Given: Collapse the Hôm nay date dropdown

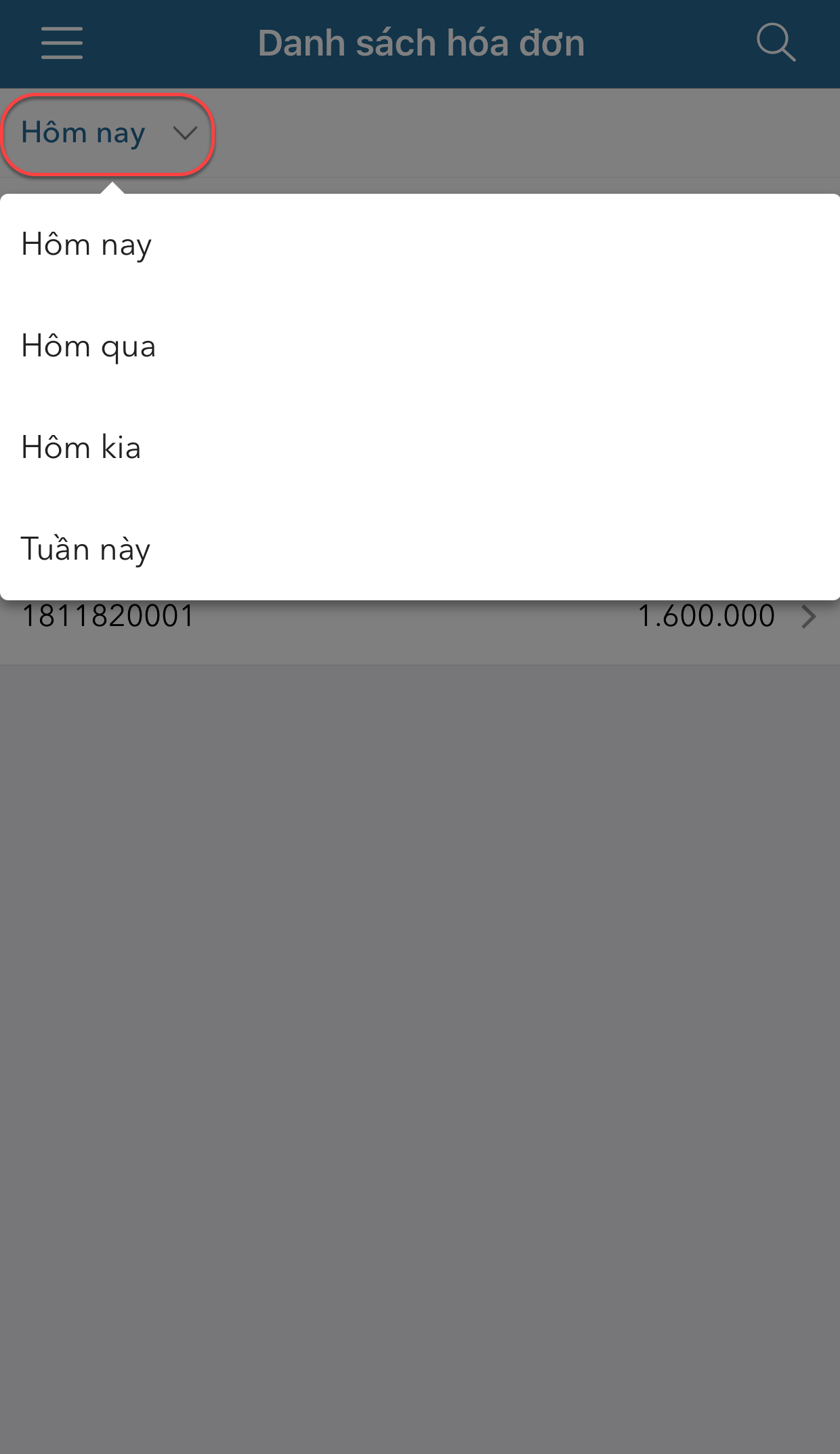Looking at the screenshot, I should (108, 133).
